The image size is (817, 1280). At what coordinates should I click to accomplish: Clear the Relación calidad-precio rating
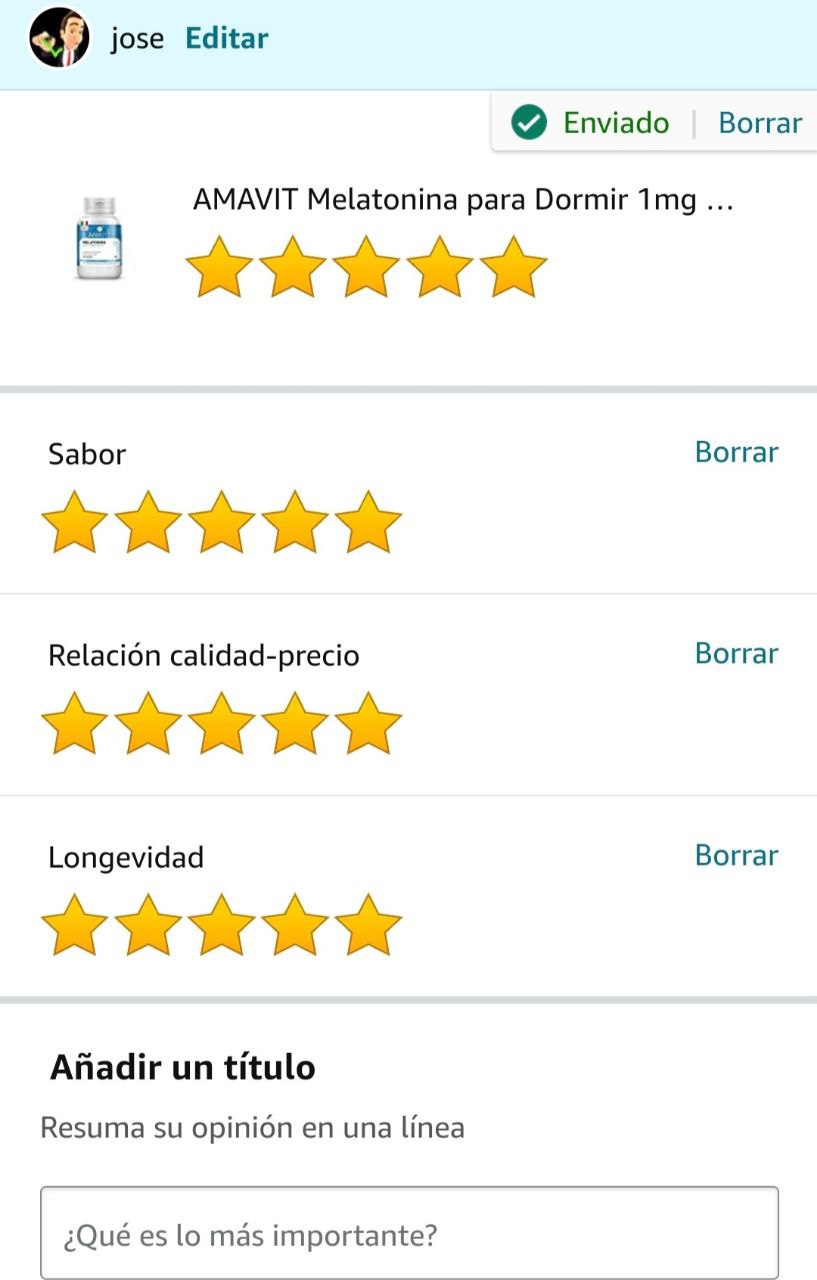point(736,653)
